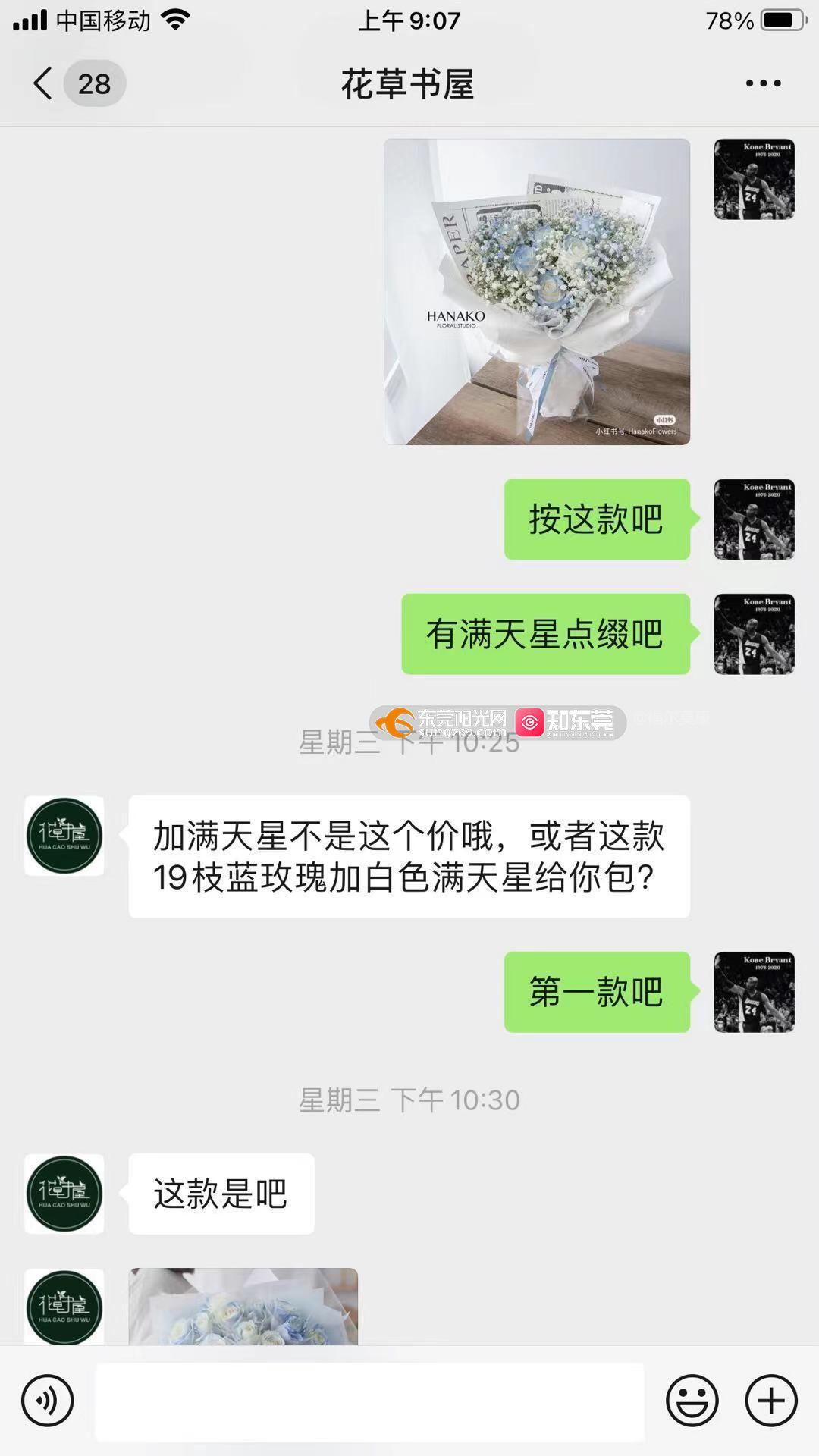Tap the message text field
Image resolution: width=819 pixels, height=1456 pixels.
[369, 1401]
